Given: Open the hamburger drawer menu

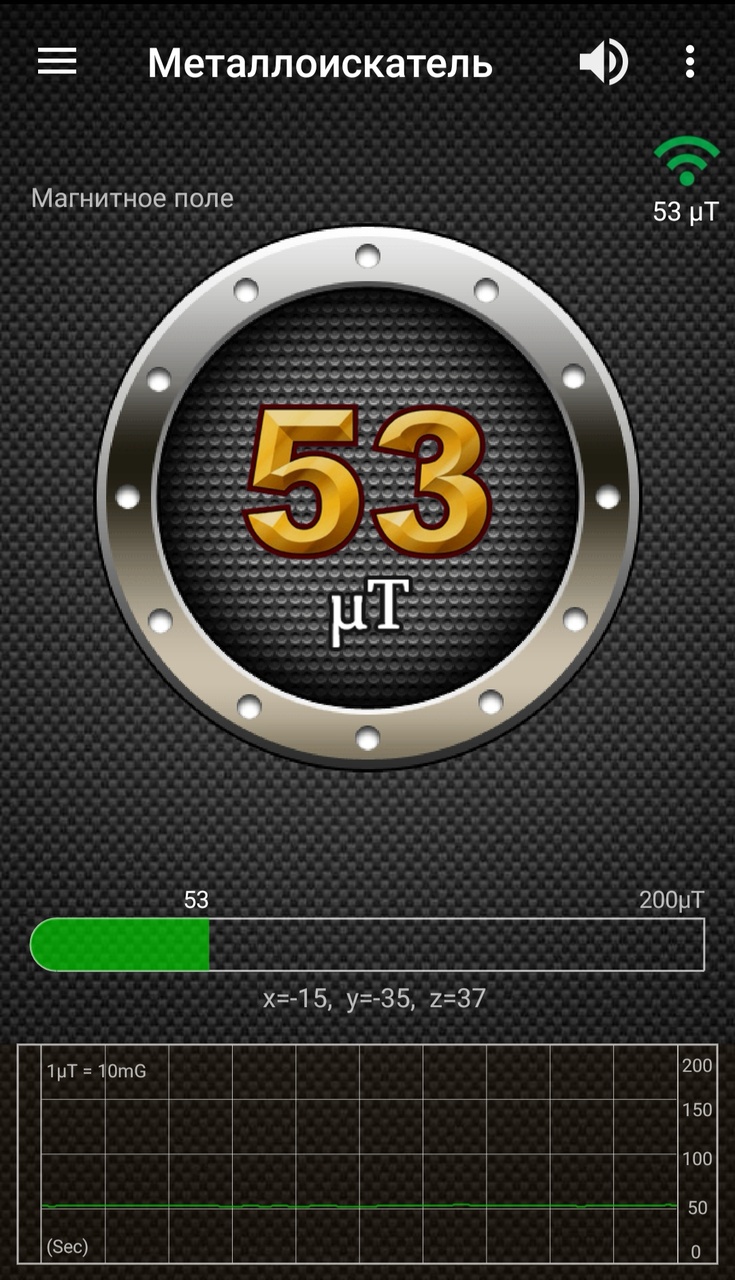Looking at the screenshot, I should (x=57, y=62).
